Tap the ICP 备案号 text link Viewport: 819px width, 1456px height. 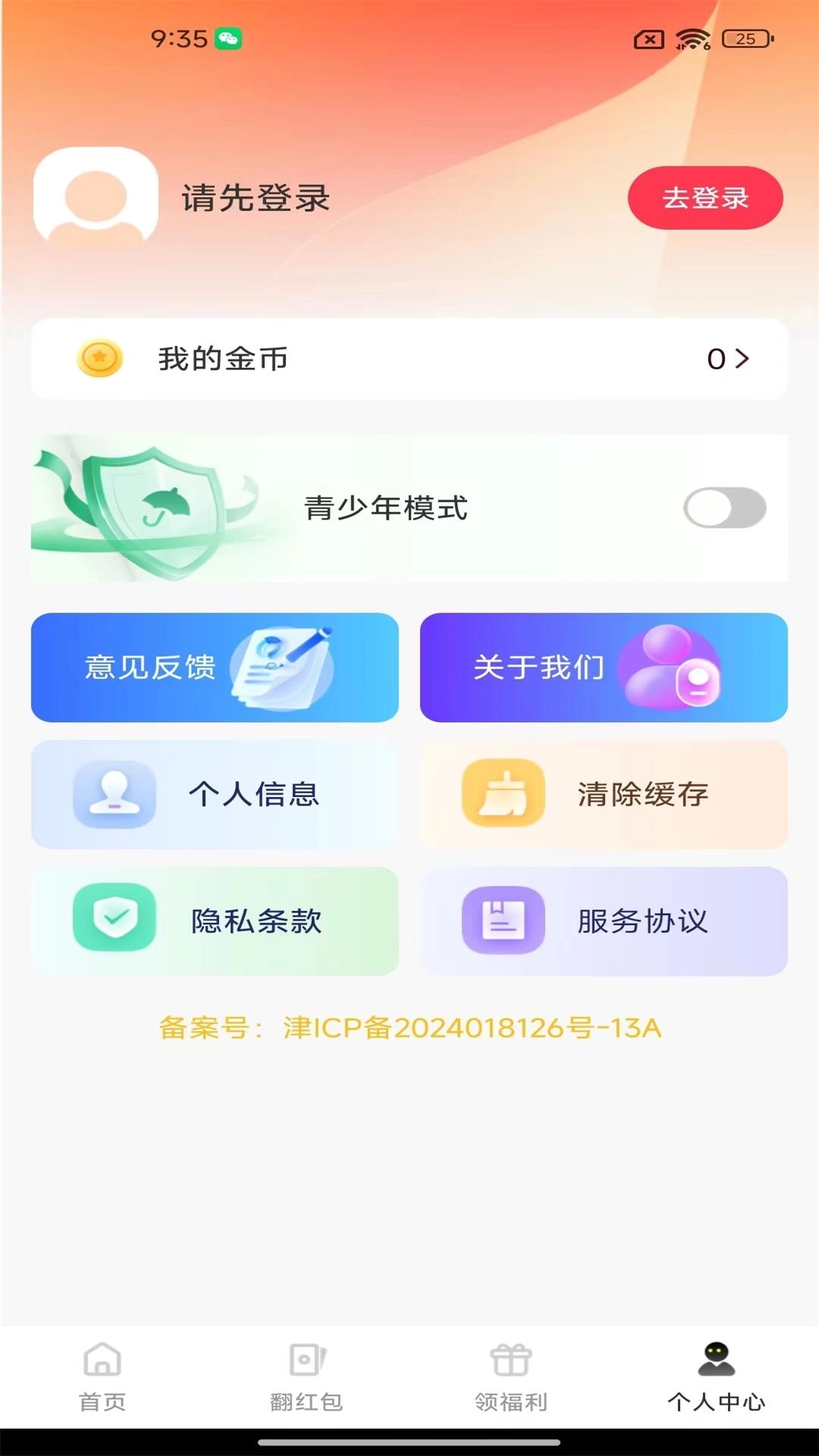pyautogui.click(x=409, y=1028)
